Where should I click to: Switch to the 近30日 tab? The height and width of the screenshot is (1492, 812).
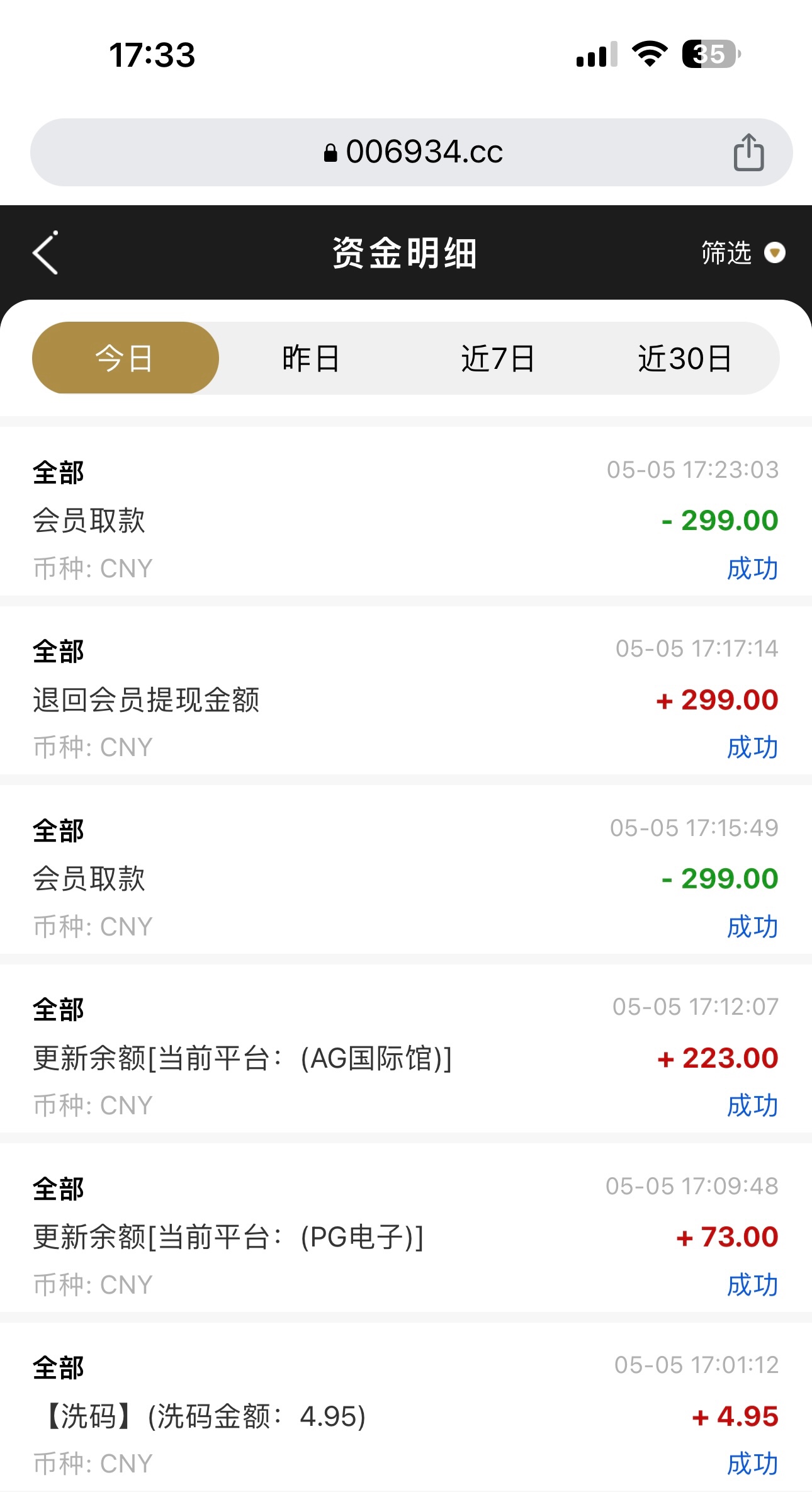point(684,358)
